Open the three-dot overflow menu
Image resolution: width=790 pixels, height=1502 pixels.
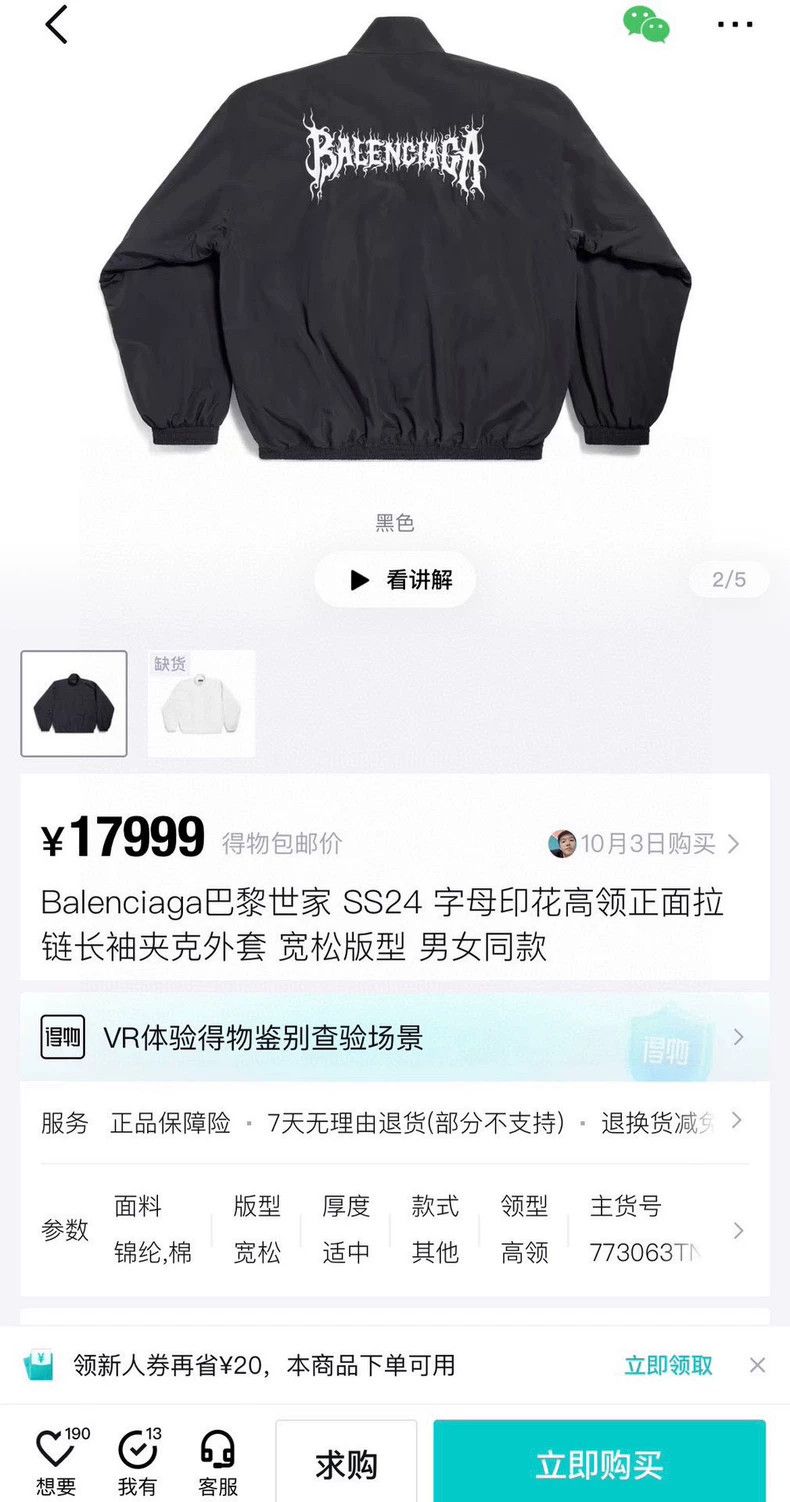(x=735, y=25)
